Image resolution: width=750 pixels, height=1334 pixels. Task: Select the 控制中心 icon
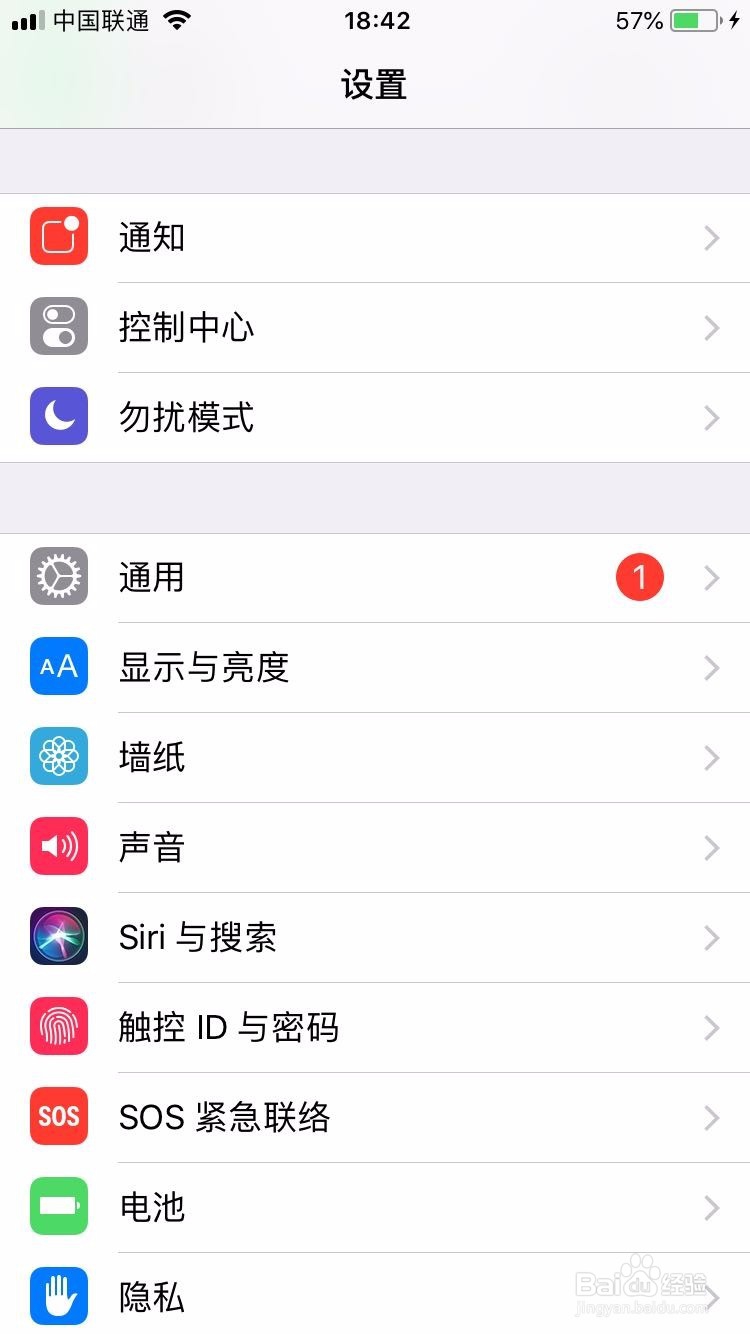point(58,328)
